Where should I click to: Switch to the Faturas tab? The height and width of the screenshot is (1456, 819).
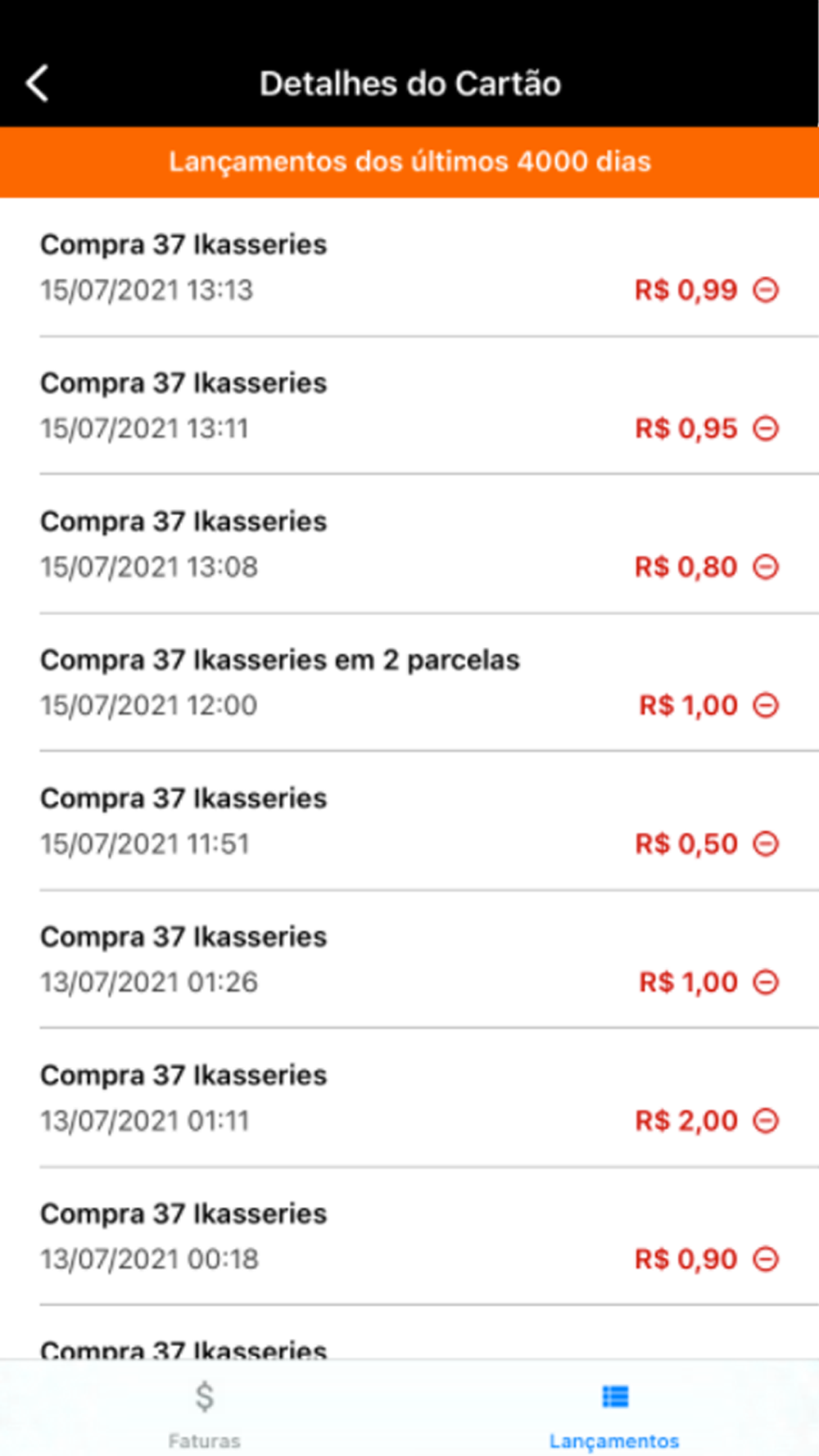coord(205,1412)
